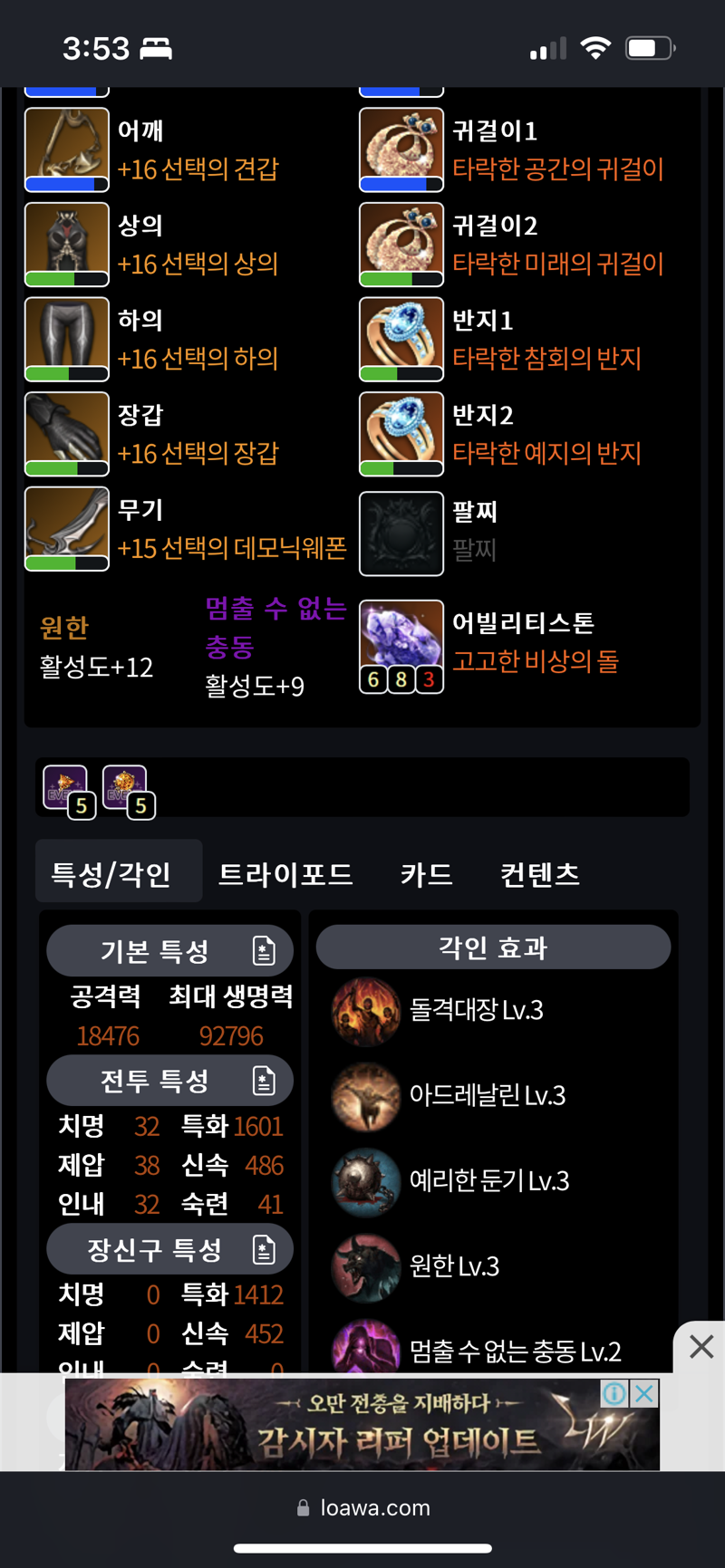Tap the ad info icon on the banner
The image size is (725, 1568).
click(614, 1393)
